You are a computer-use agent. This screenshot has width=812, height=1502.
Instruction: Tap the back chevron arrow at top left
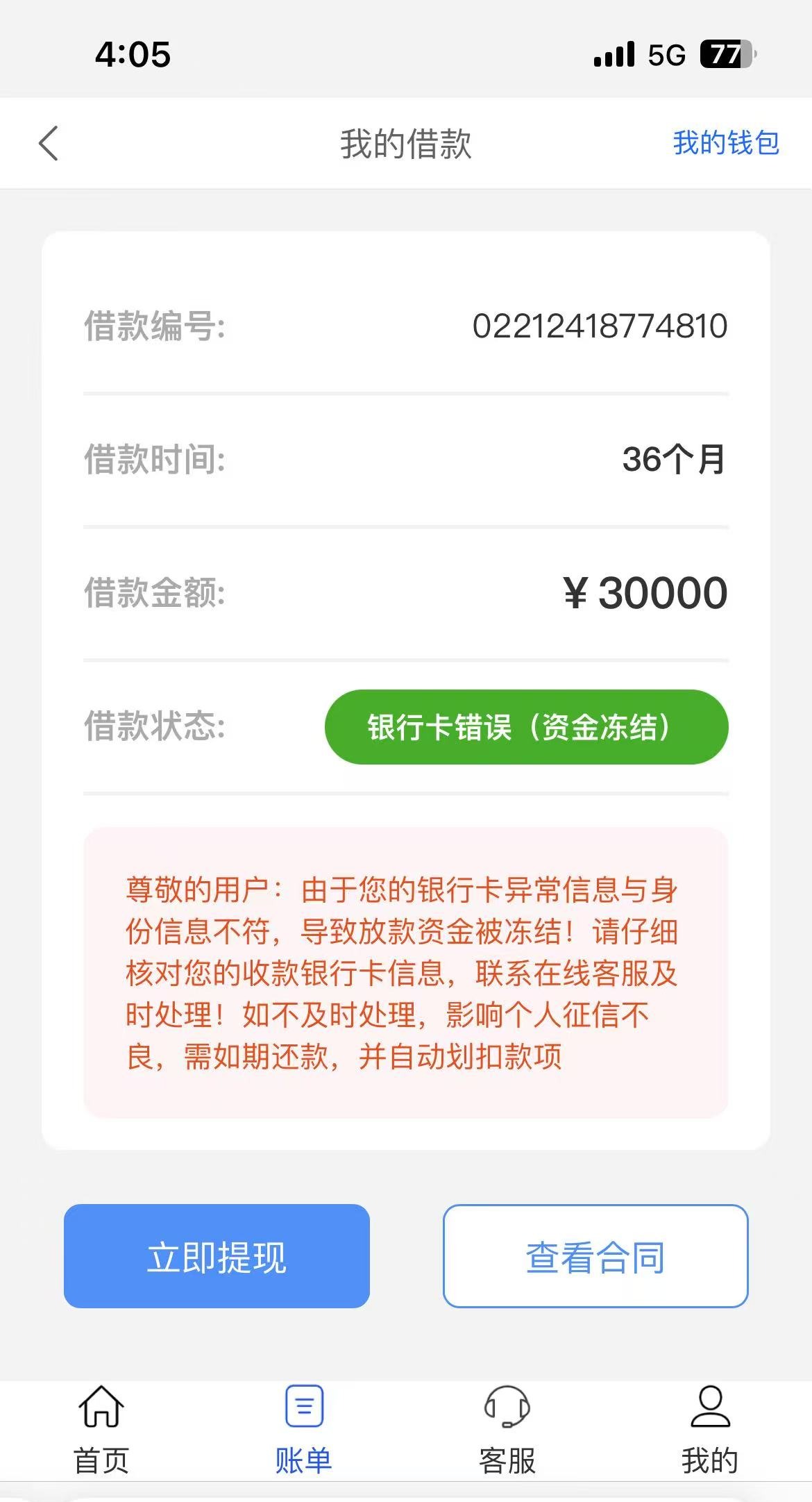[x=46, y=142]
